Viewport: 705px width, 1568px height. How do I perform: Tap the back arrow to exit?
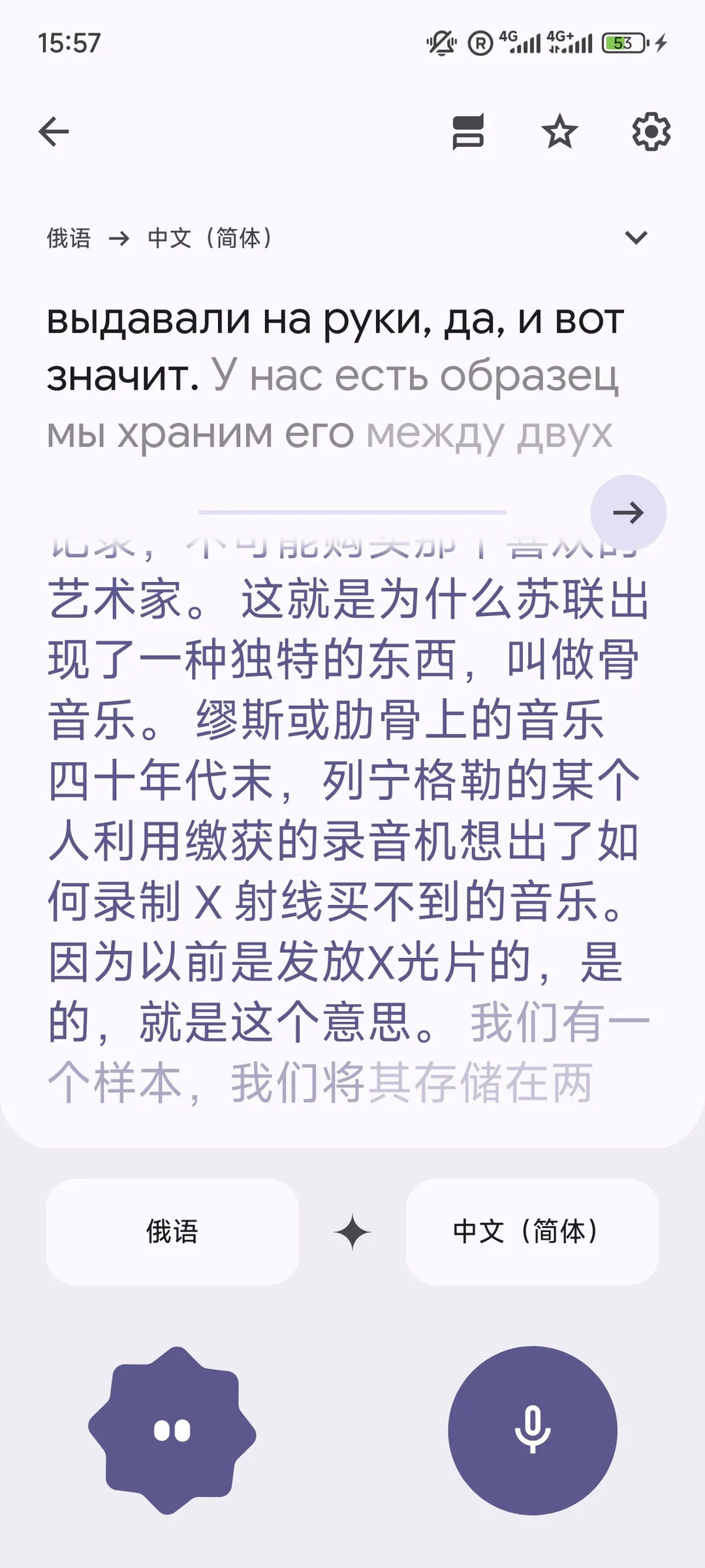click(x=55, y=130)
